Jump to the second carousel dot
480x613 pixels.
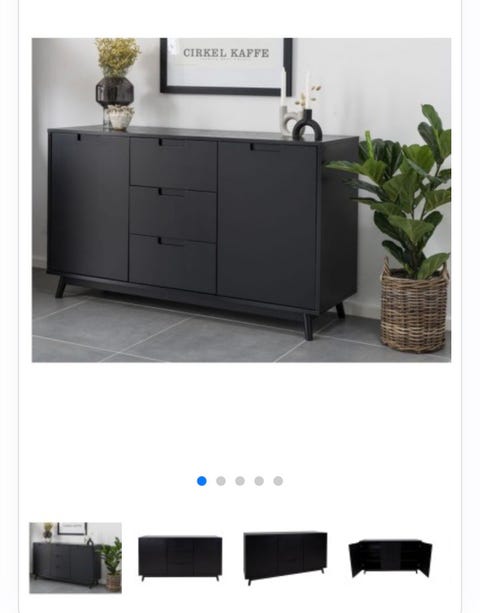click(221, 481)
